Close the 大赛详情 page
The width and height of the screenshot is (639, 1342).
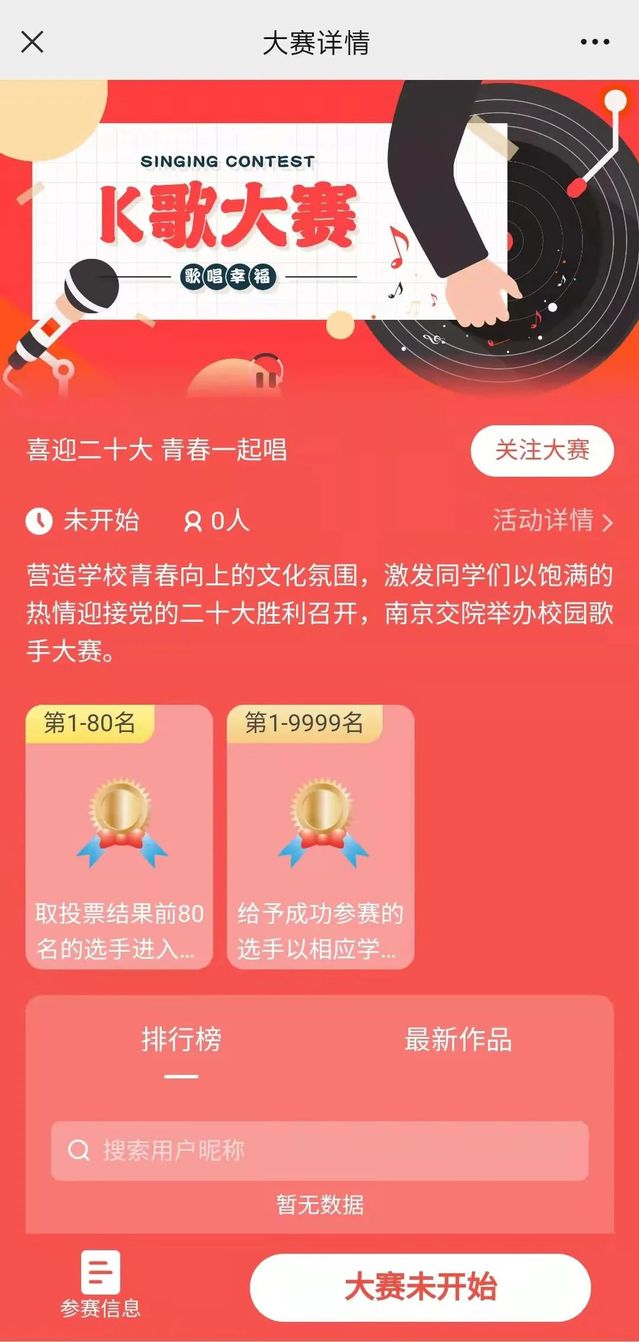tap(32, 42)
